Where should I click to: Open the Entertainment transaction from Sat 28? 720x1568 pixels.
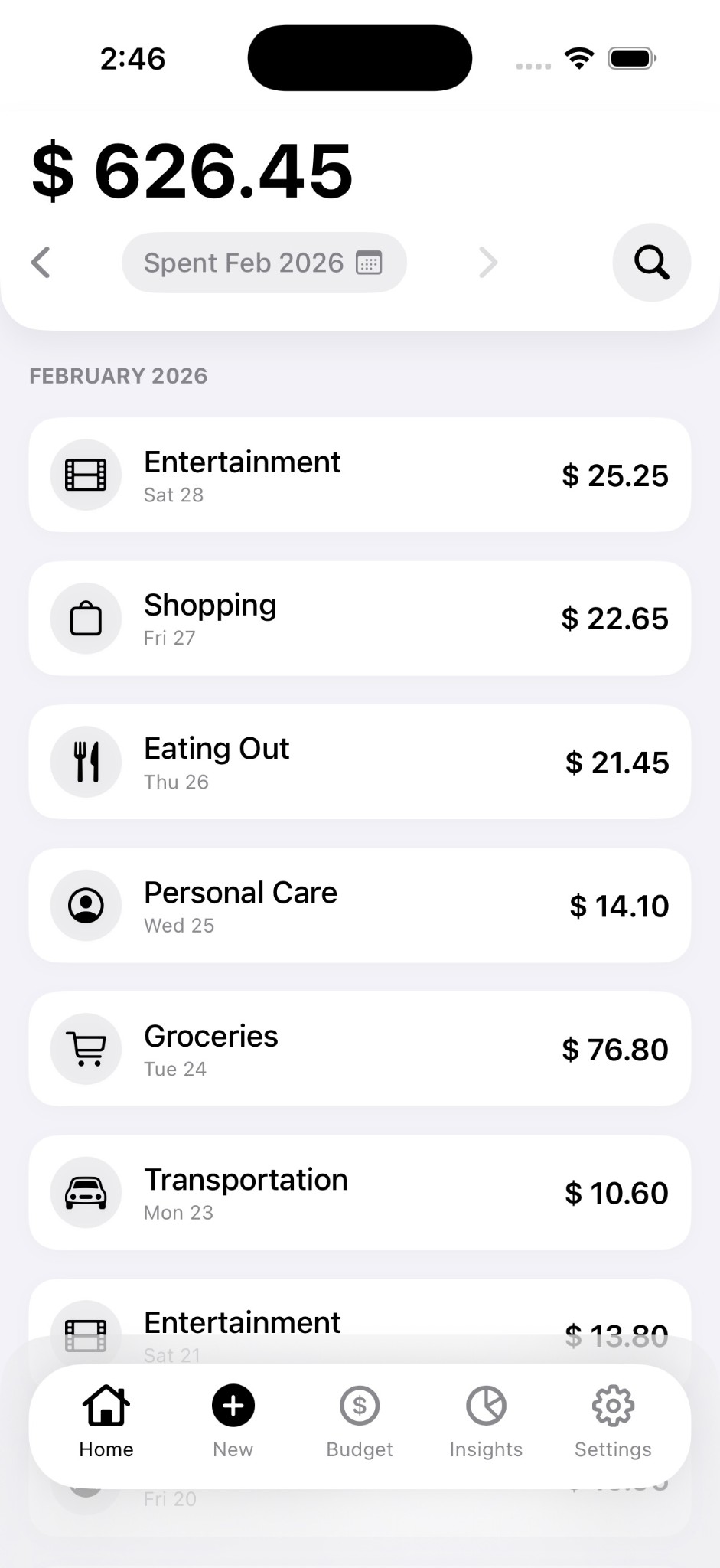pos(360,475)
